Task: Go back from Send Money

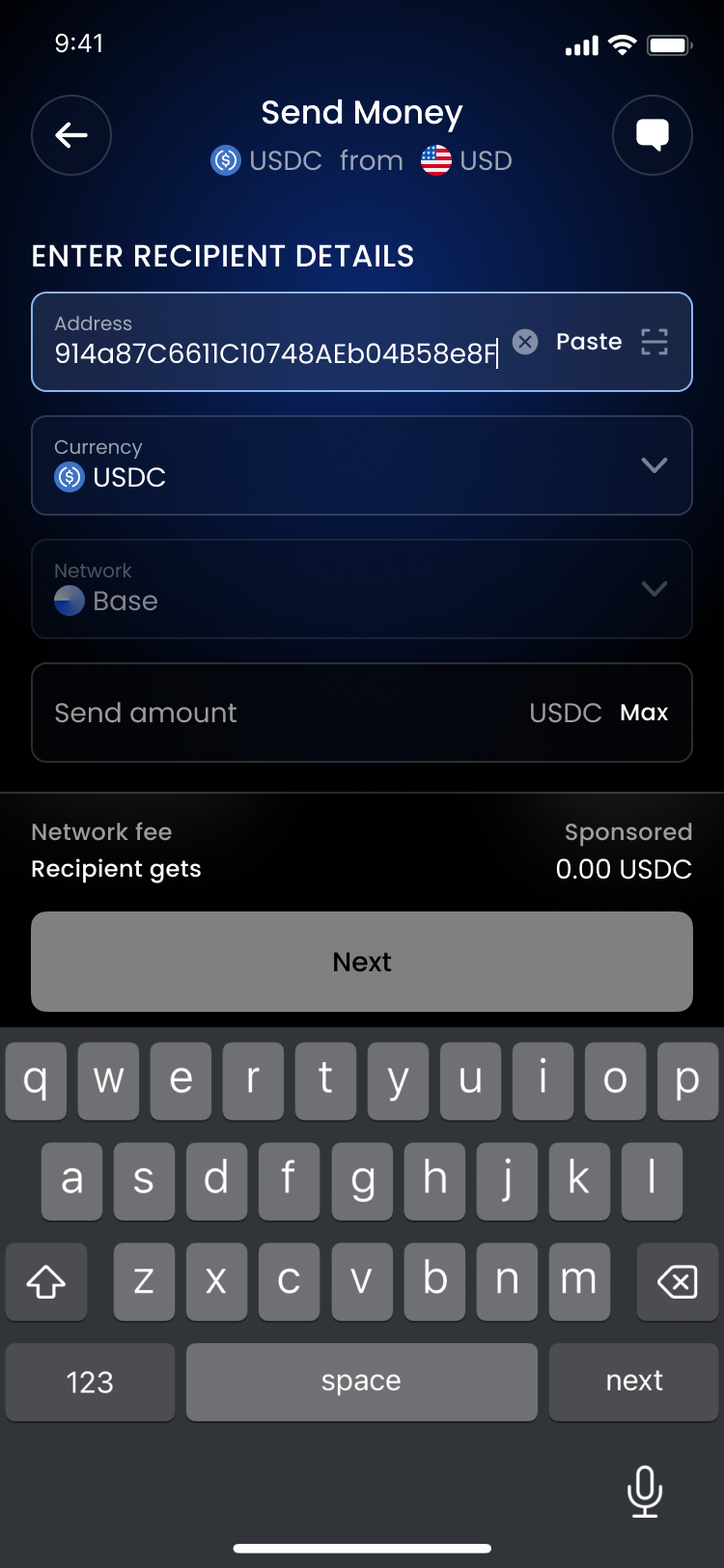Action: coord(71,135)
